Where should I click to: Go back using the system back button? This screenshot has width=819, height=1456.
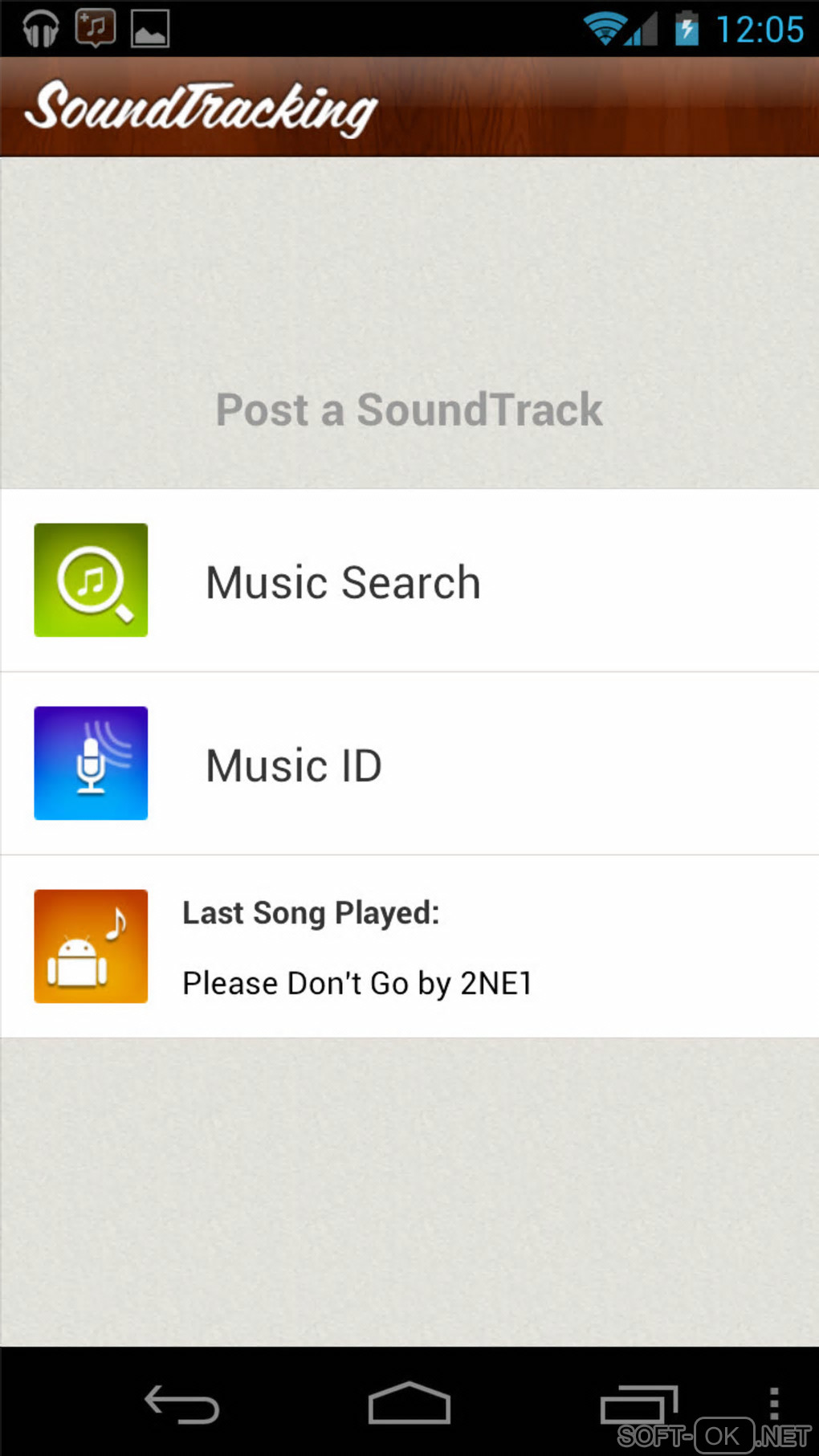pos(181,1405)
